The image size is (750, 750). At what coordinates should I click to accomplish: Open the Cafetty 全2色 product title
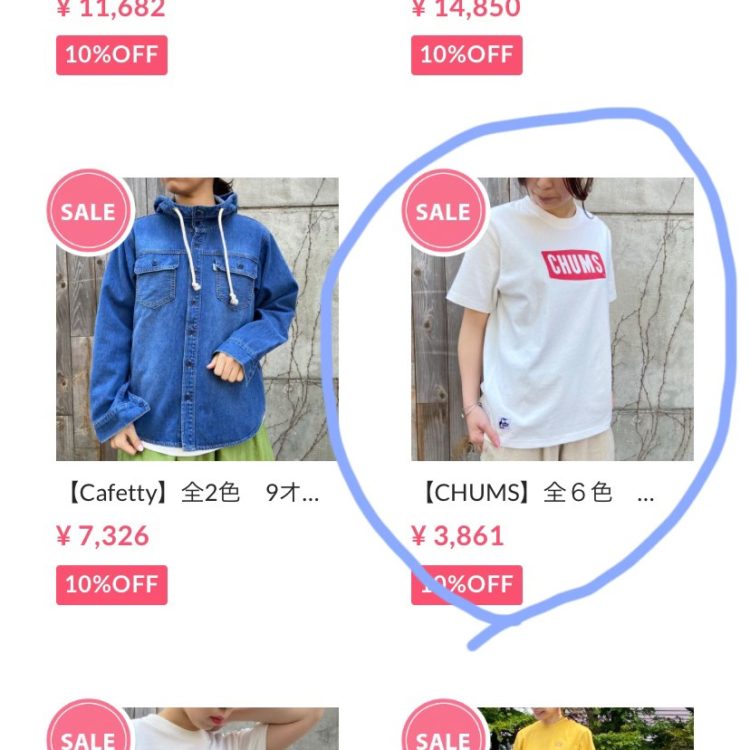point(190,493)
